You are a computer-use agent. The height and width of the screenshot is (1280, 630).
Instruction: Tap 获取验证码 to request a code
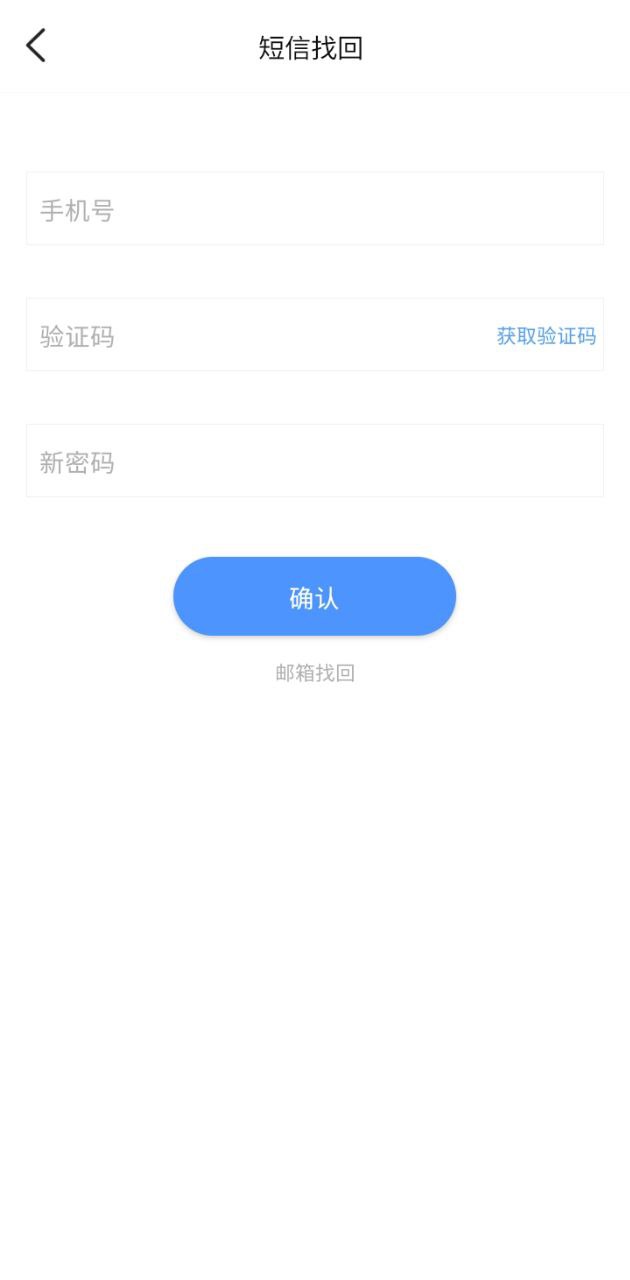[x=546, y=336]
